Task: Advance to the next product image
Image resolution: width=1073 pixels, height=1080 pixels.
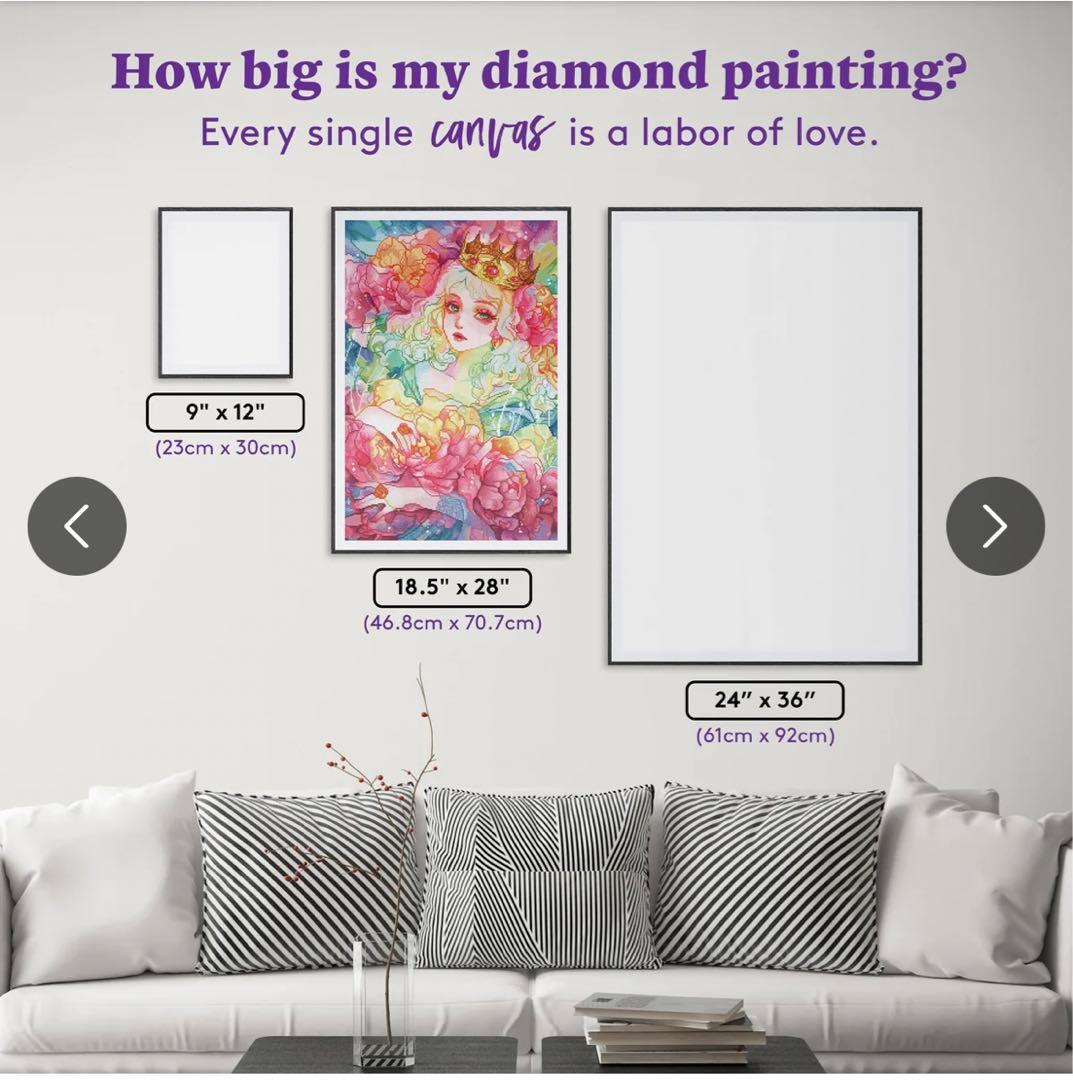Action: [995, 526]
